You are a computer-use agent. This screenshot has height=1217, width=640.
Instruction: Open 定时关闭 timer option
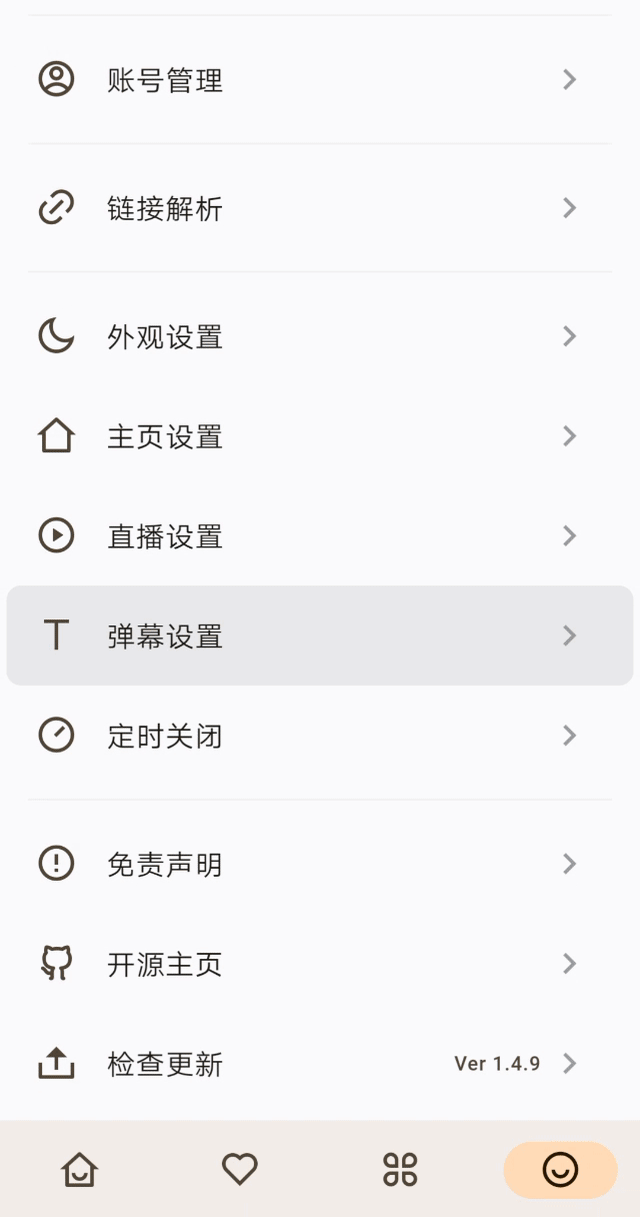click(x=320, y=736)
